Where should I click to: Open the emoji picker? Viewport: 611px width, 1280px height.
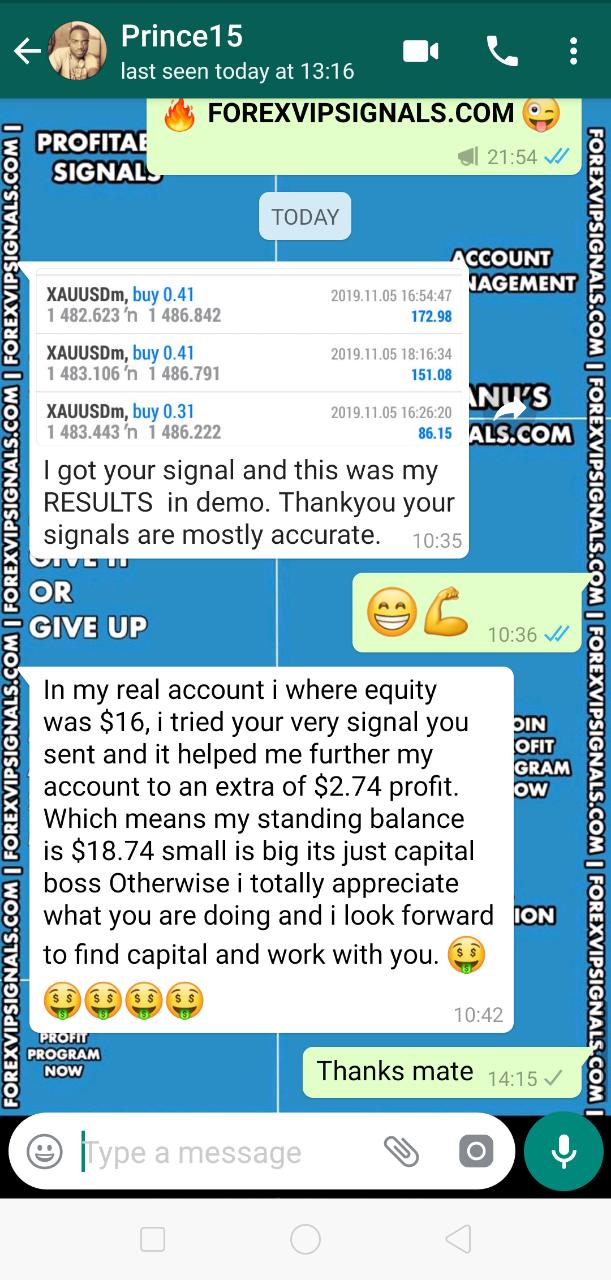[x=45, y=1152]
